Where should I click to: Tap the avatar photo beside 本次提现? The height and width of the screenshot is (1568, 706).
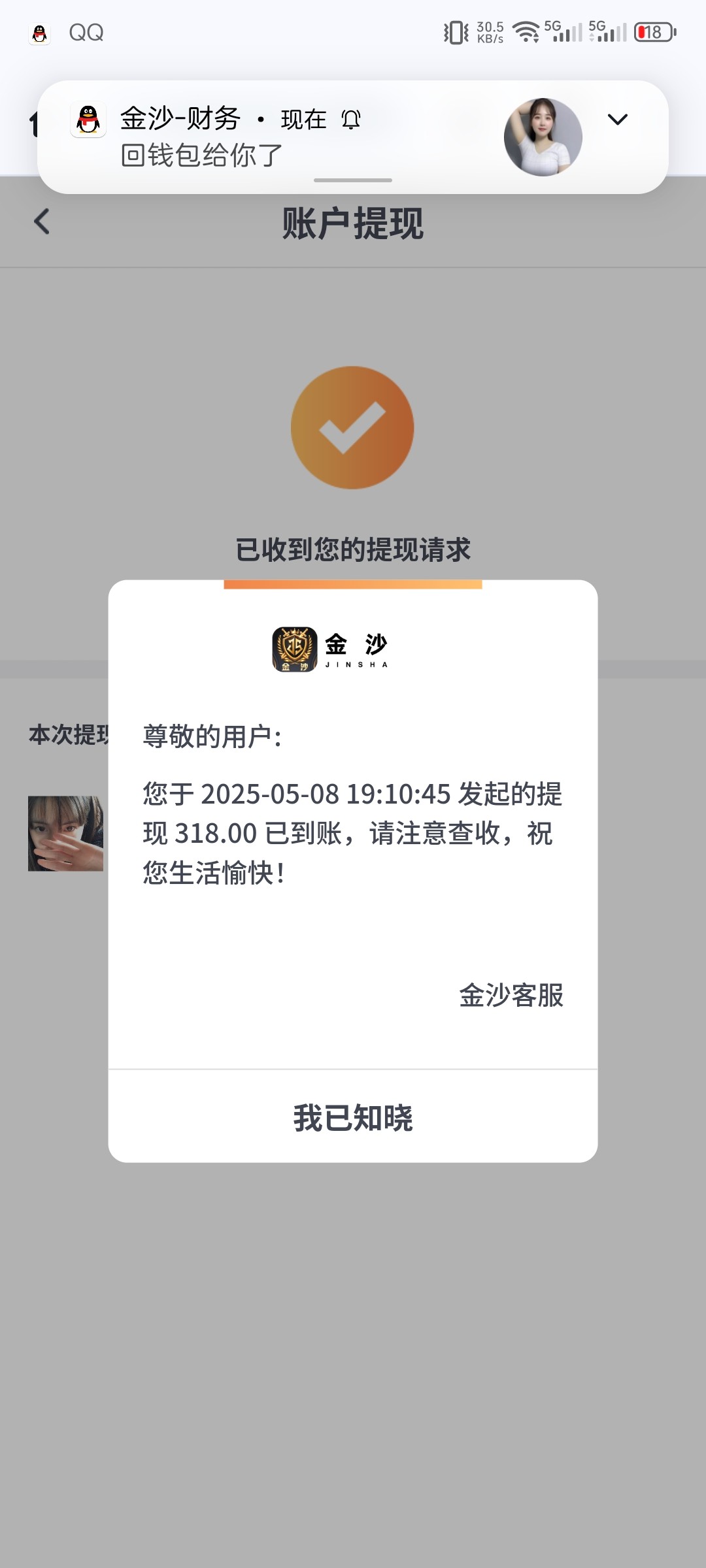65,833
